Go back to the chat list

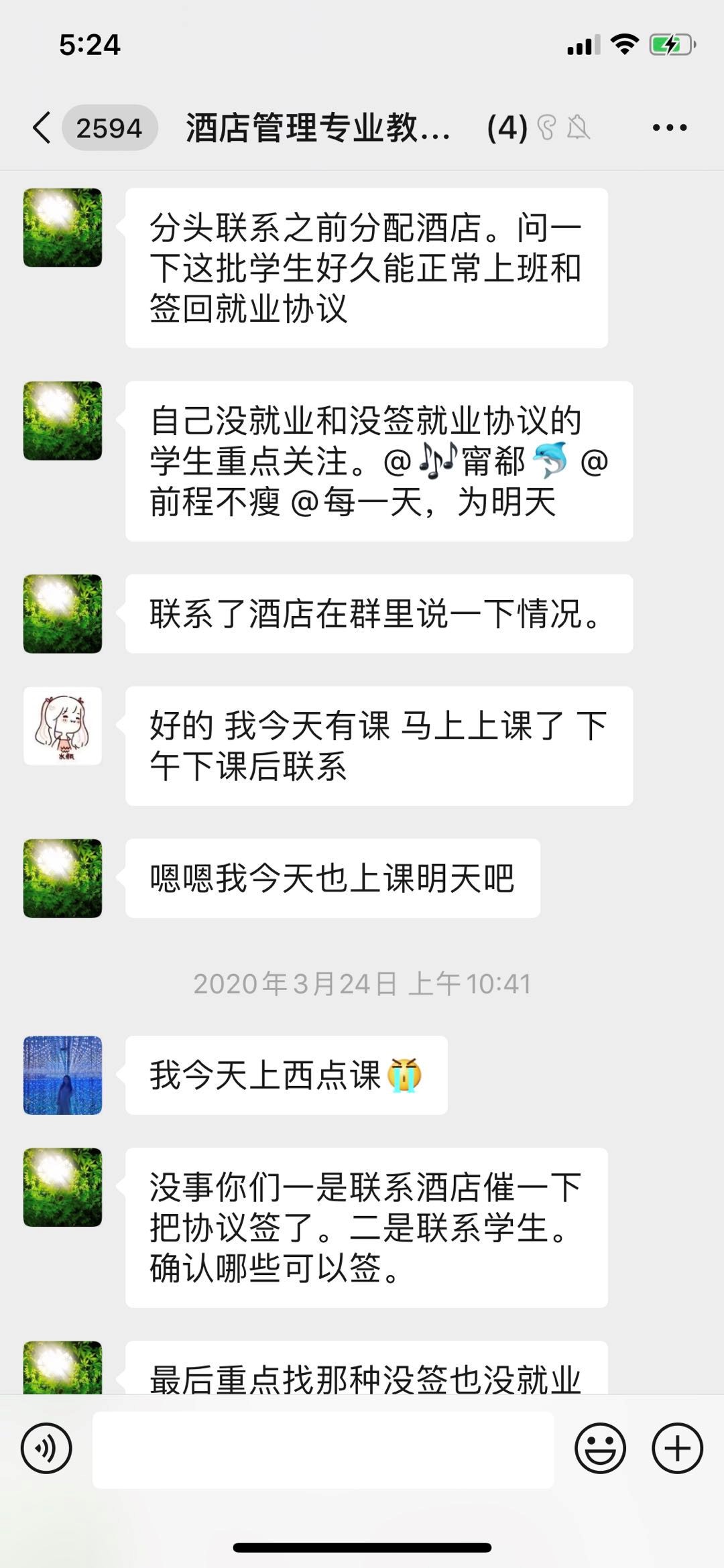[x=42, y=127]
